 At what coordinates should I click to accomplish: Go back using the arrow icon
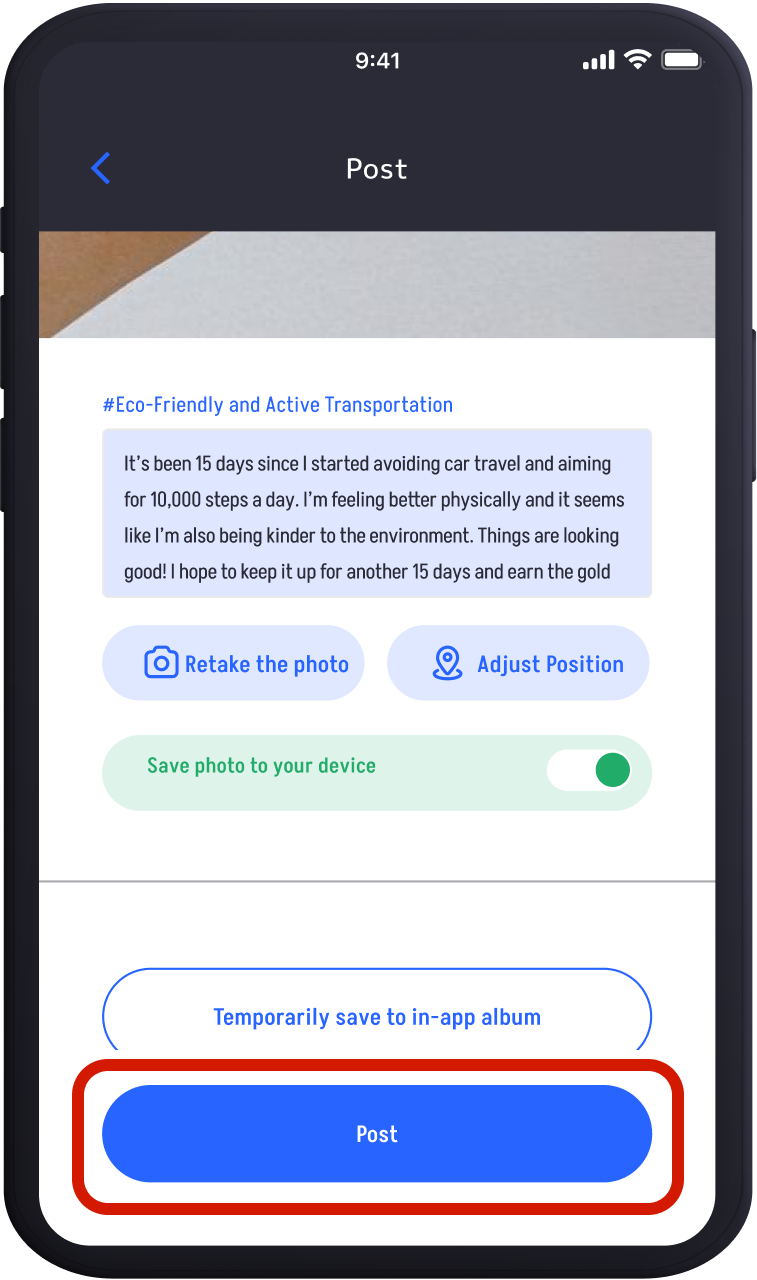point(101,168)
